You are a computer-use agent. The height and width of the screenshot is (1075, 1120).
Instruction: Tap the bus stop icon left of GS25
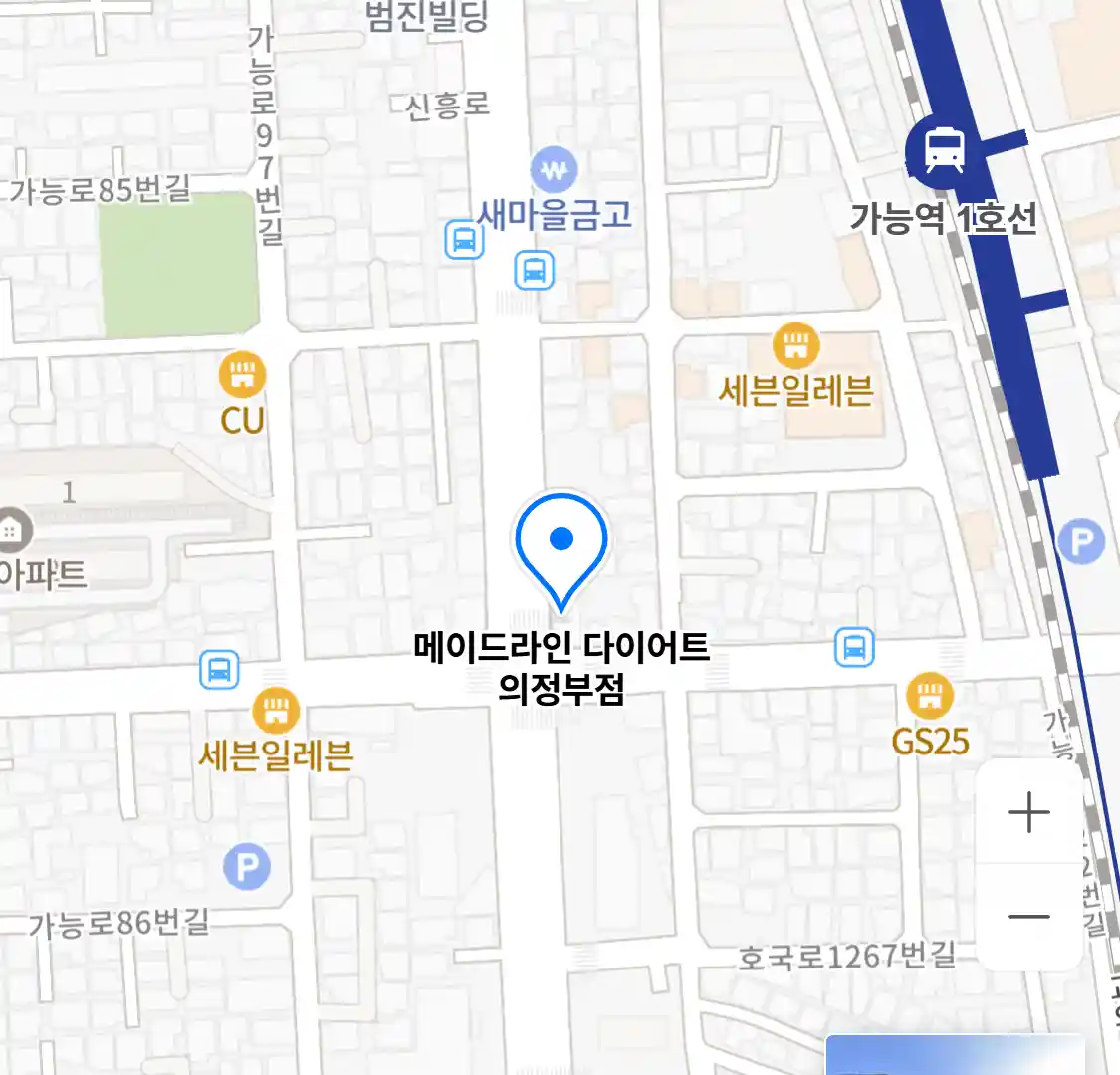[x=854, y=648]
